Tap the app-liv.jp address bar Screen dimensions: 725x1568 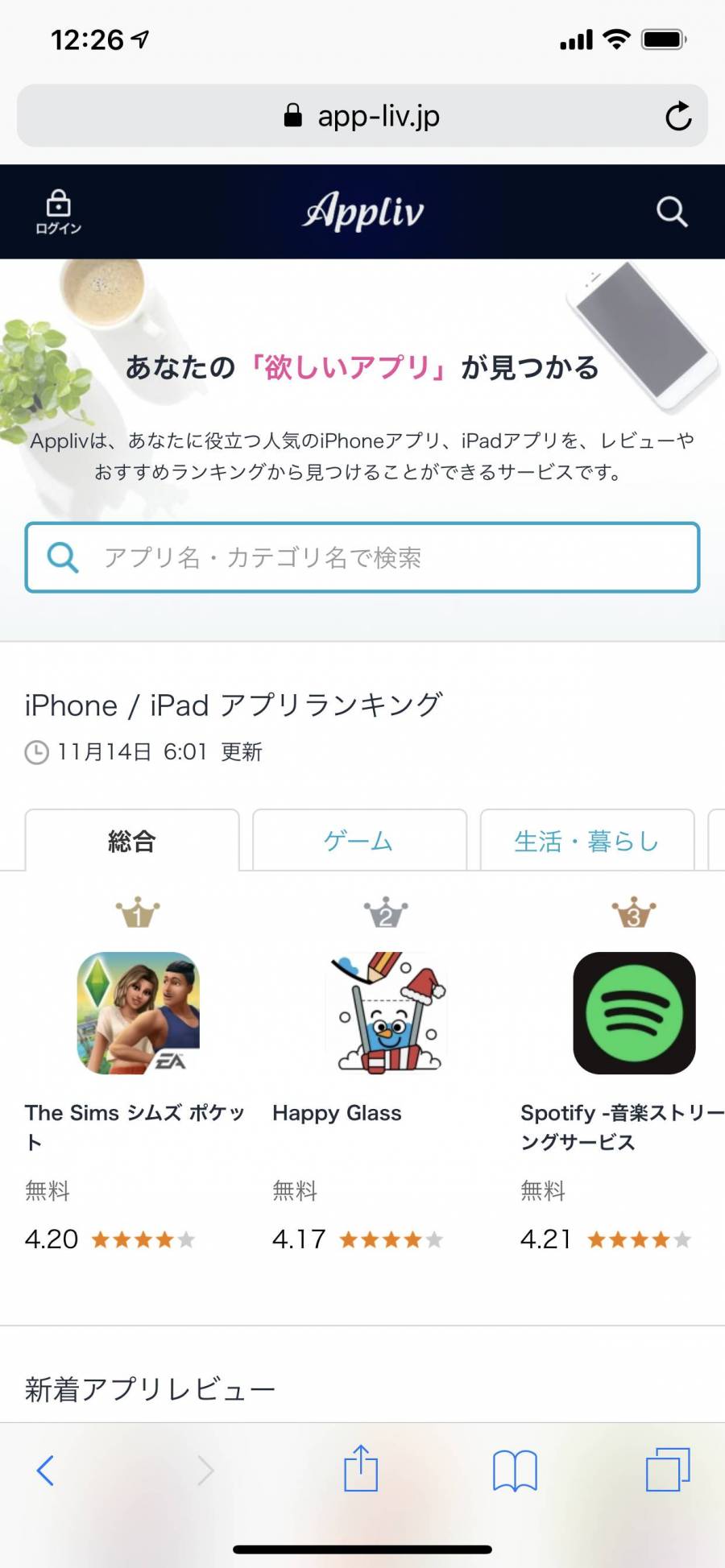pyautogui.click(x=362, y=116)
